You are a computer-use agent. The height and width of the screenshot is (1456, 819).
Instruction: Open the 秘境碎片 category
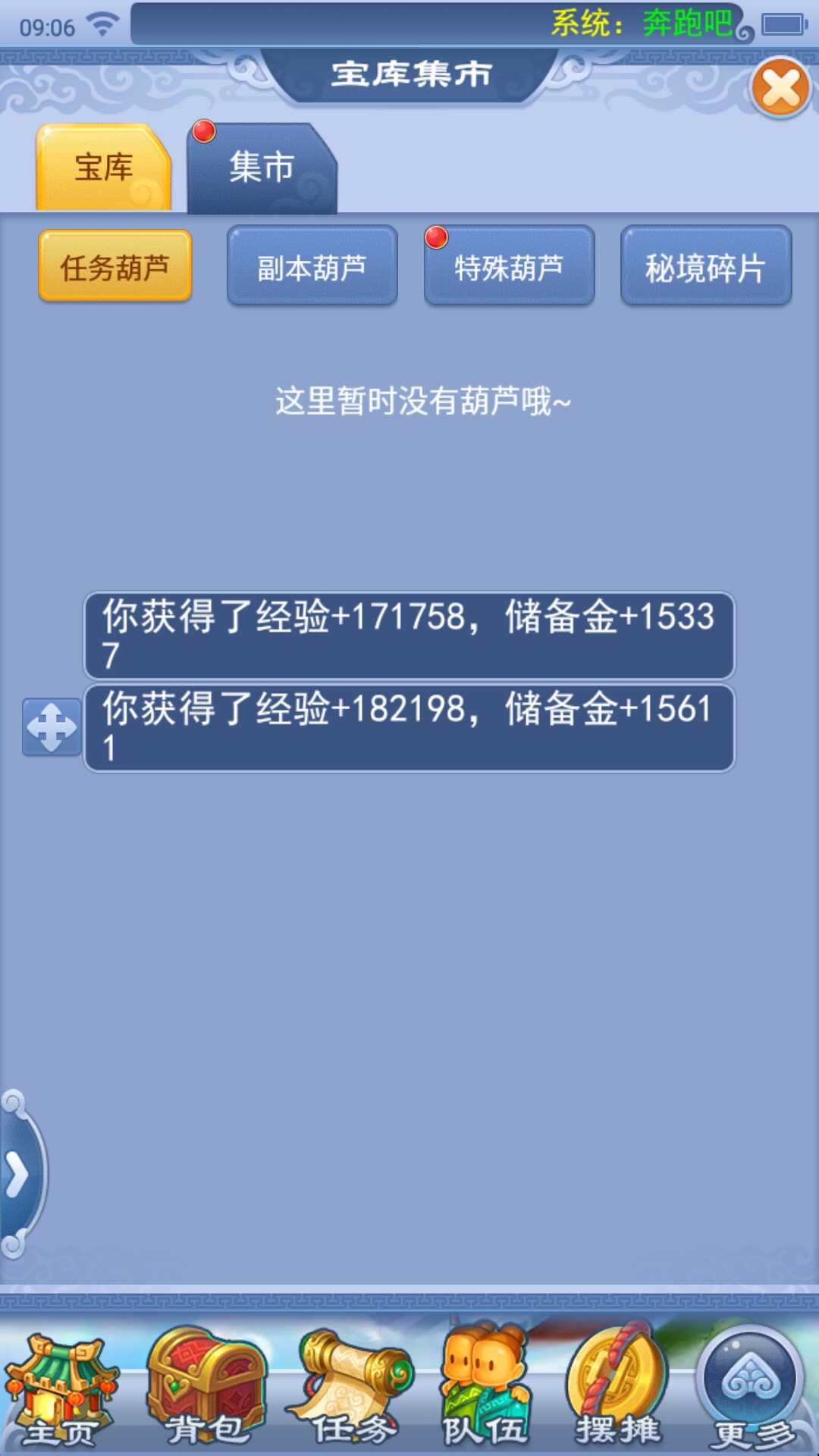pyautogui.click(x=705, y=267)
